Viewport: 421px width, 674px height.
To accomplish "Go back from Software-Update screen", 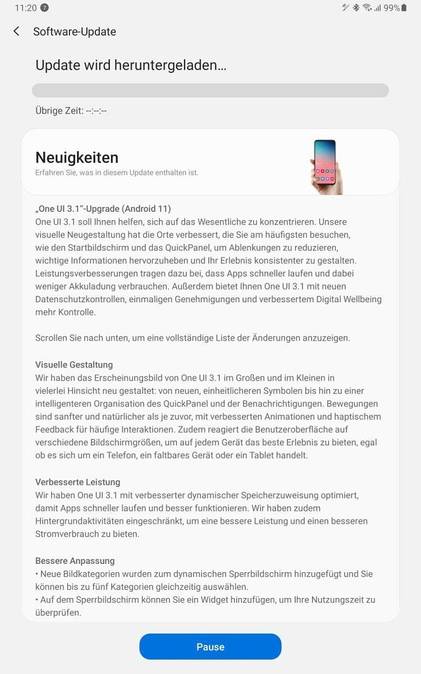I will point(16,31).
